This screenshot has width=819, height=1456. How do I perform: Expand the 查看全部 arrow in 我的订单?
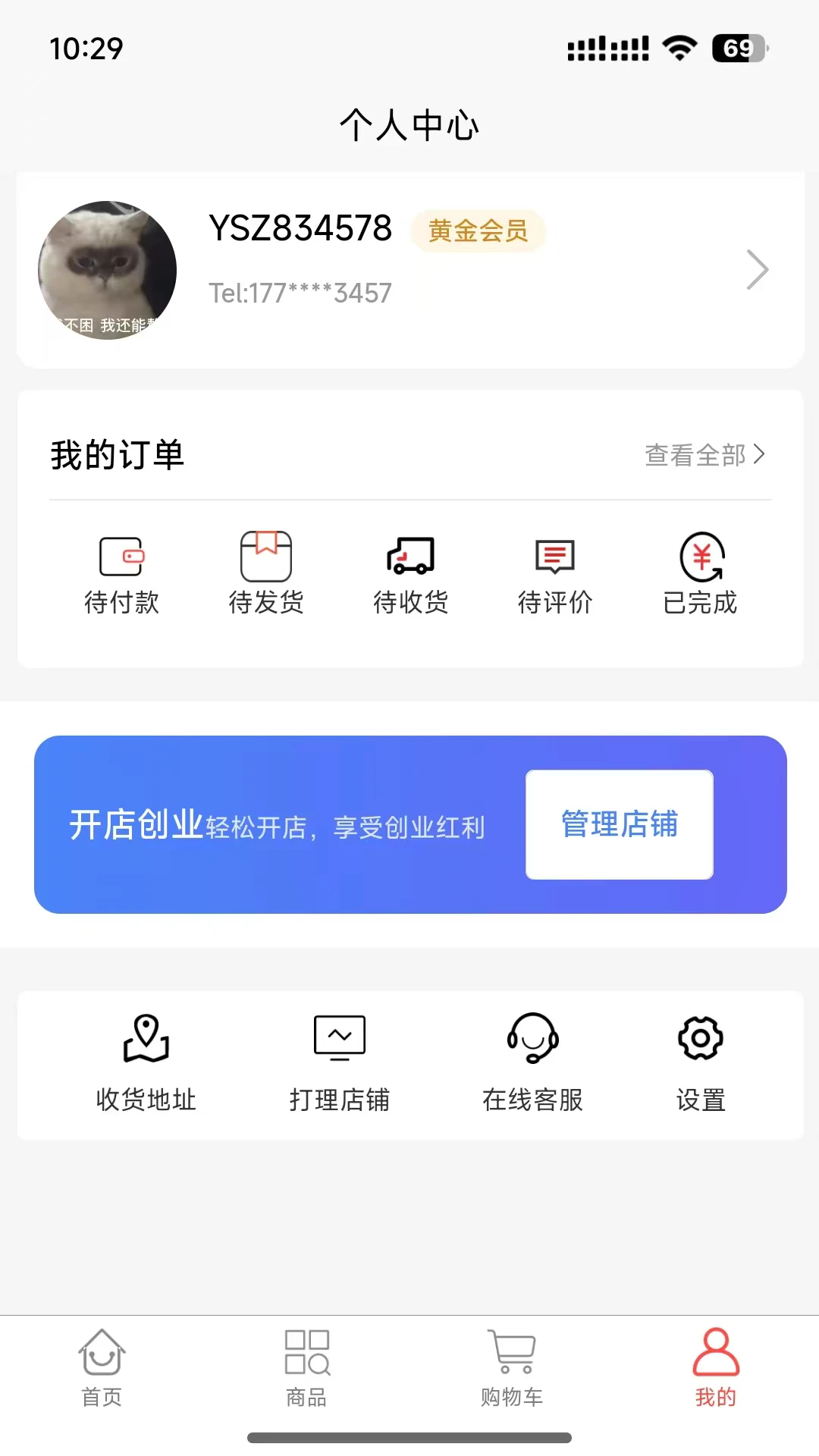coord(761,455)
